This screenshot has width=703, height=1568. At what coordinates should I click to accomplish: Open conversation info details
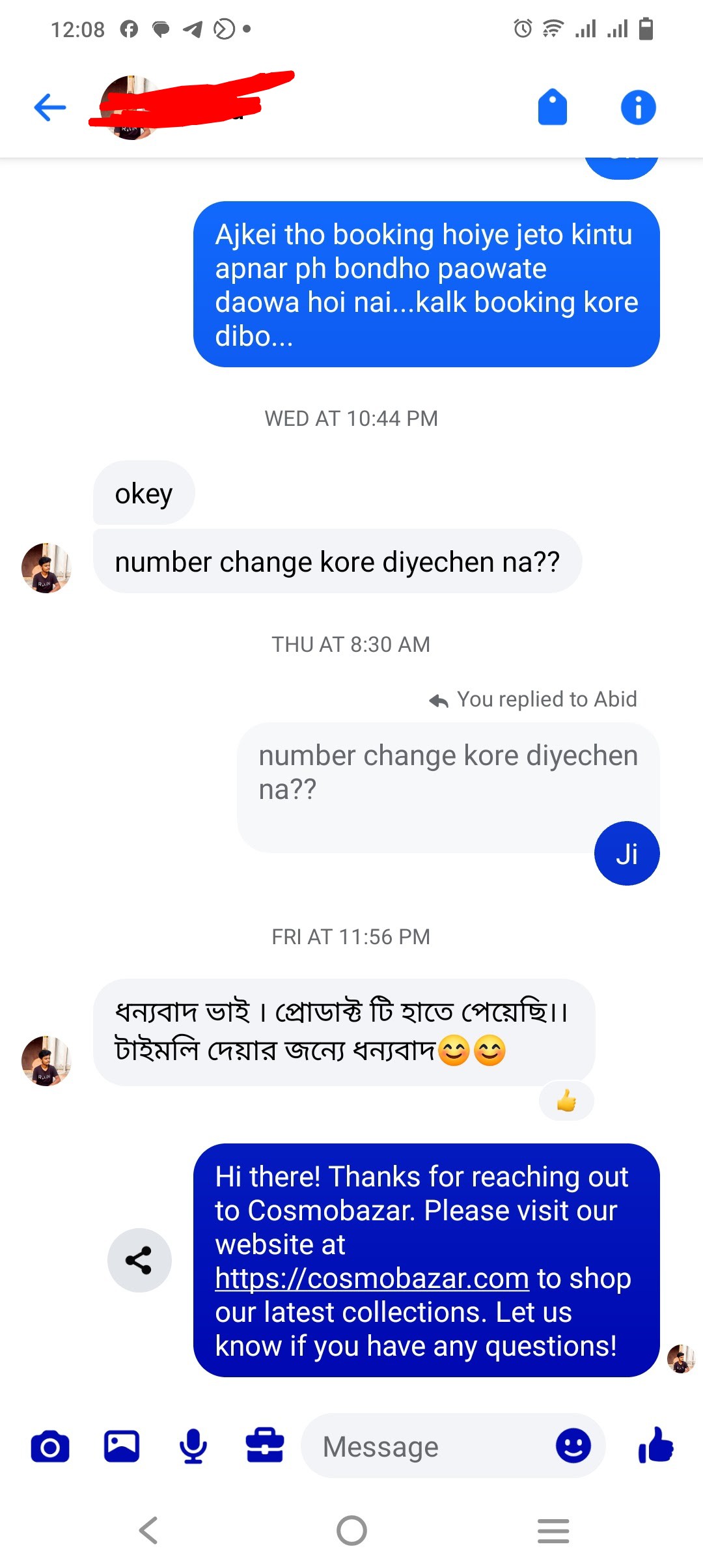(638, 107)
